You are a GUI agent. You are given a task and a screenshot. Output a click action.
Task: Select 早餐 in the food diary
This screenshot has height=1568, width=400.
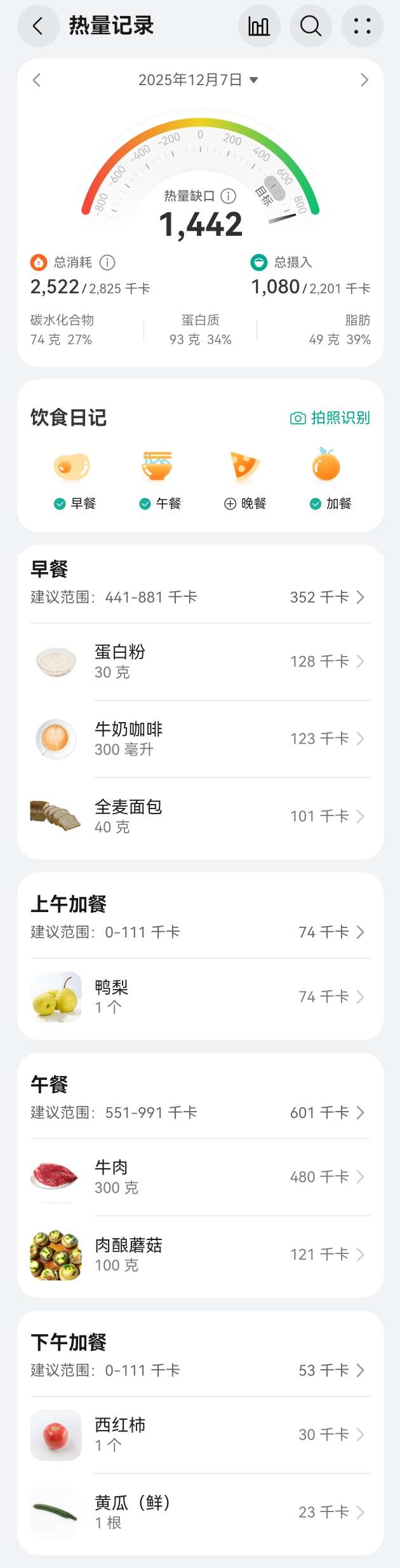coord(75,503)
